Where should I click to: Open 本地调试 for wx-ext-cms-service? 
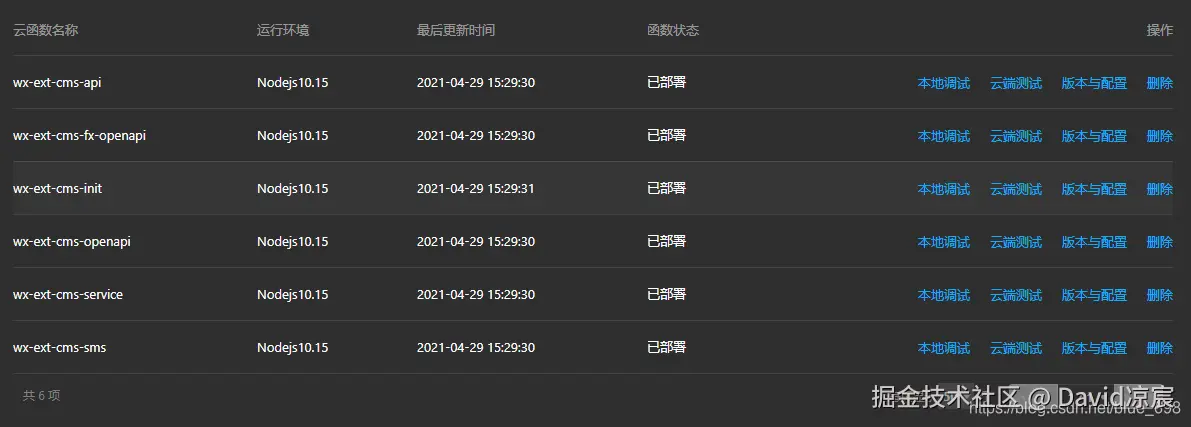pyautogui.click(x=943, y=295)
